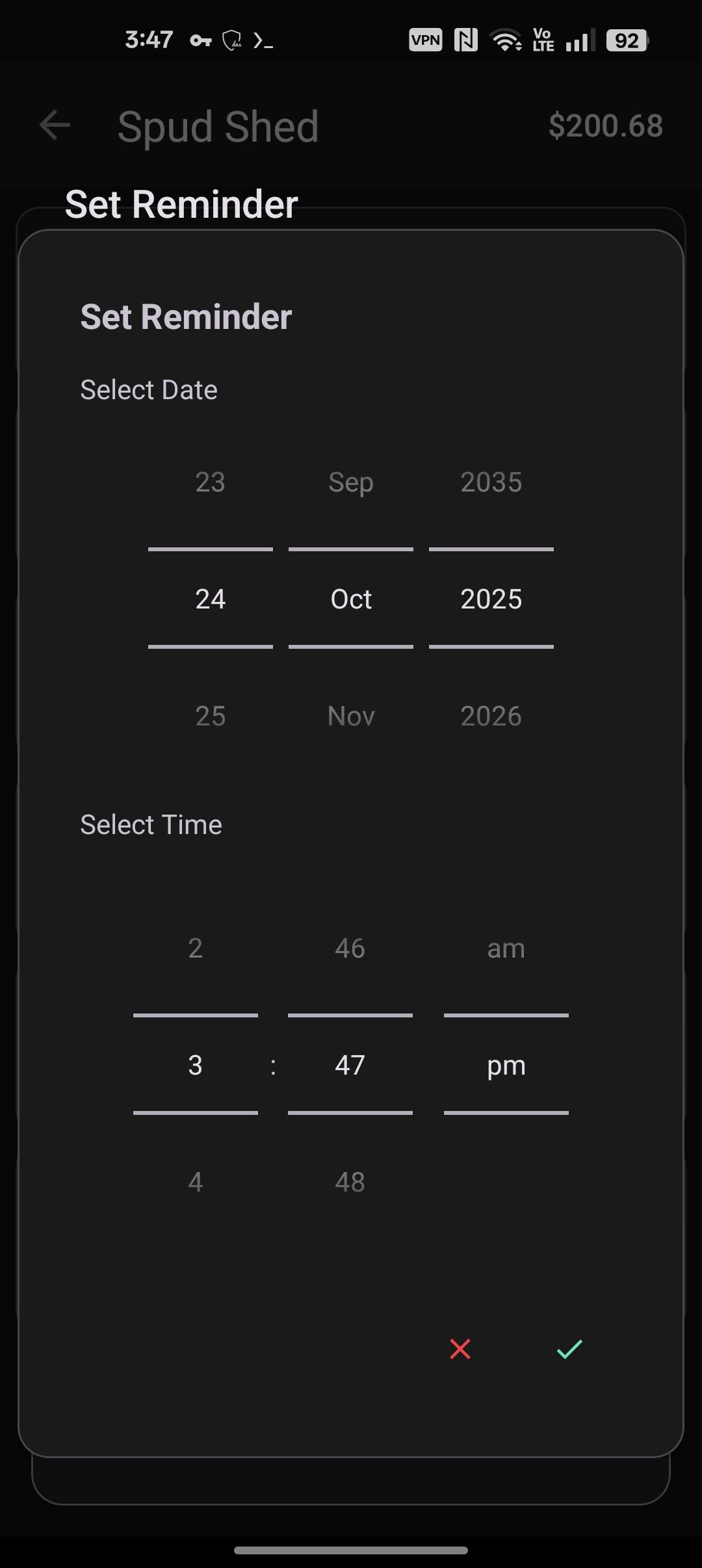This screenshot has width=702, height=1568.
Task: Change minutes to 48
Action: coord(350,1182)
